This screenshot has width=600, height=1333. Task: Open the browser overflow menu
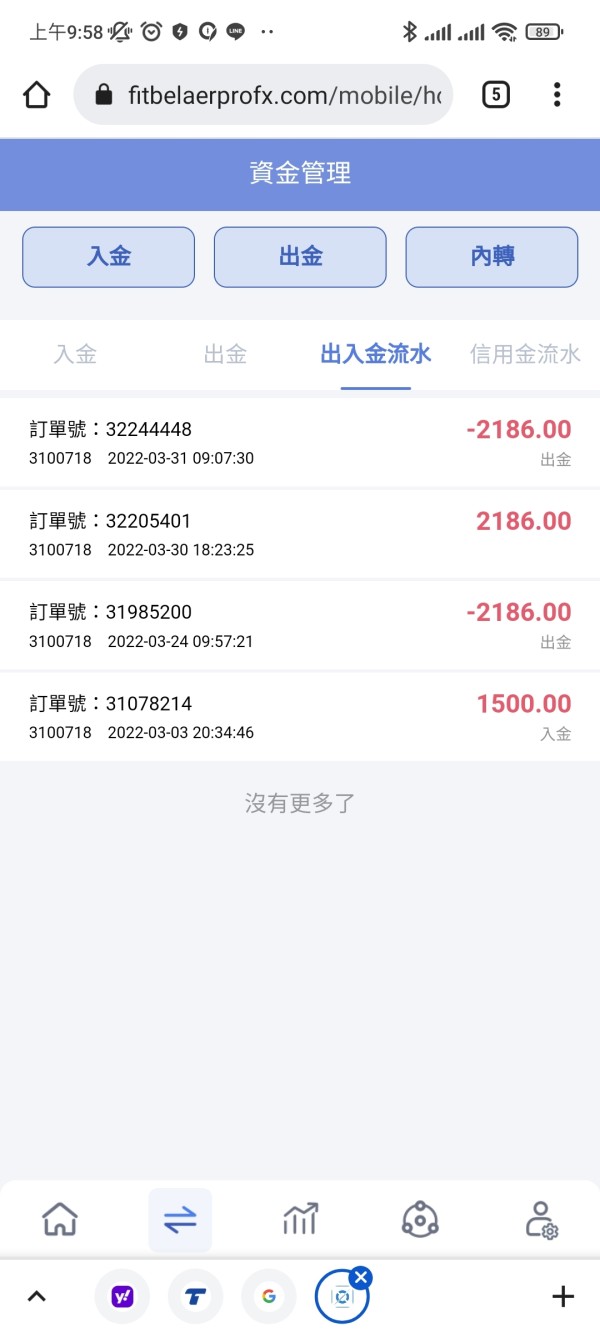point(557,95)
